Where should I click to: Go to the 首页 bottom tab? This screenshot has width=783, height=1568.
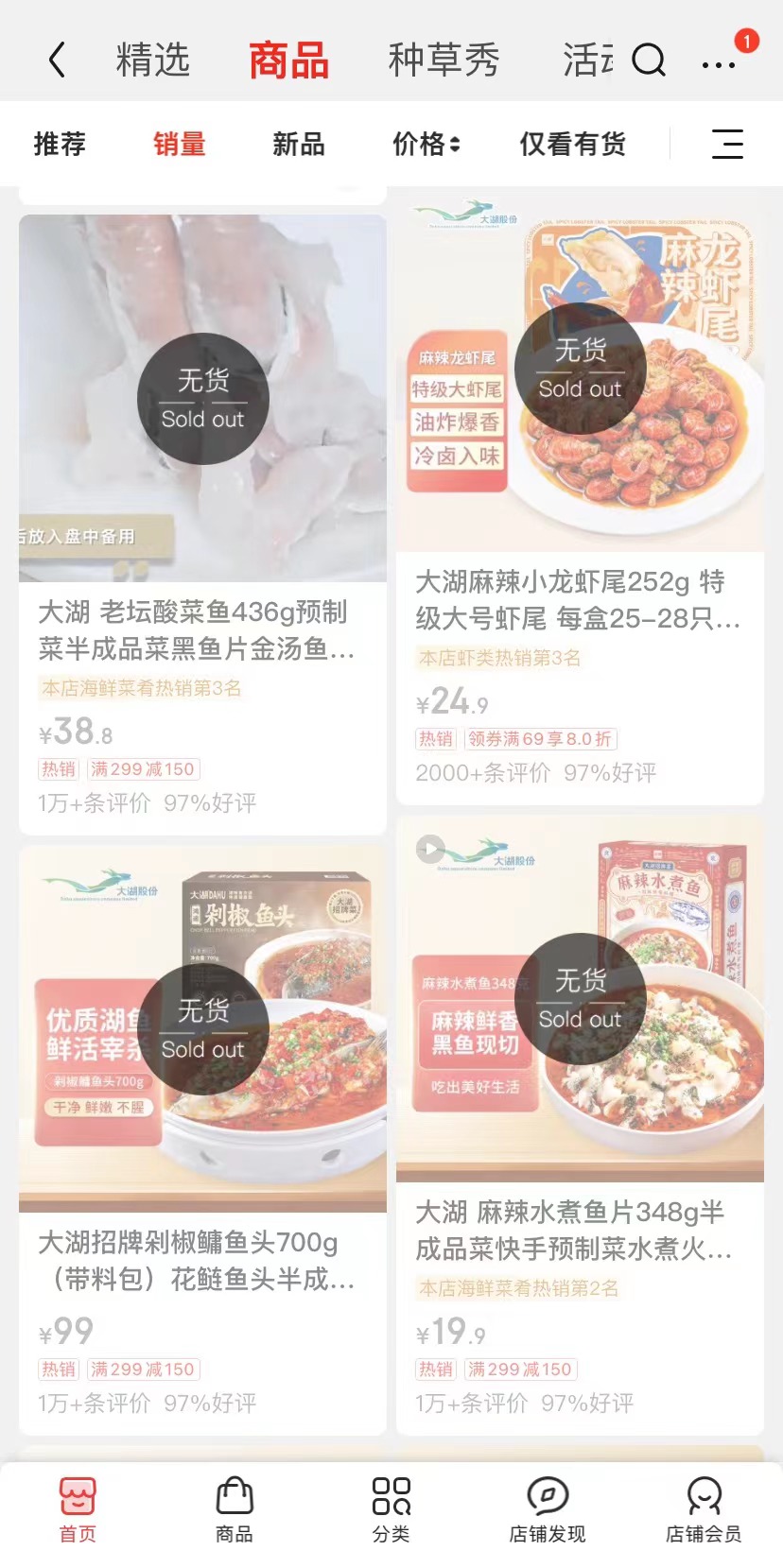pos(78,1508)
